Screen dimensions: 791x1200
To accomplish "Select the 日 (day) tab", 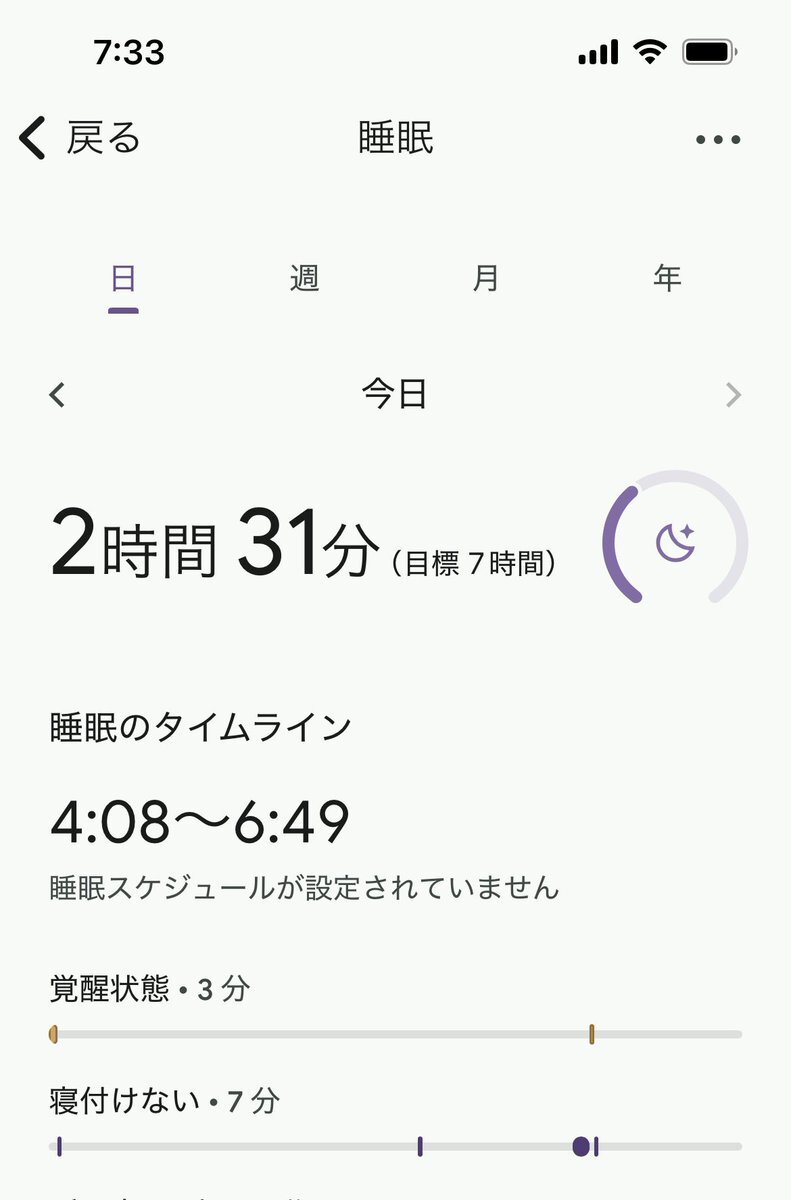I will point(123,278).
